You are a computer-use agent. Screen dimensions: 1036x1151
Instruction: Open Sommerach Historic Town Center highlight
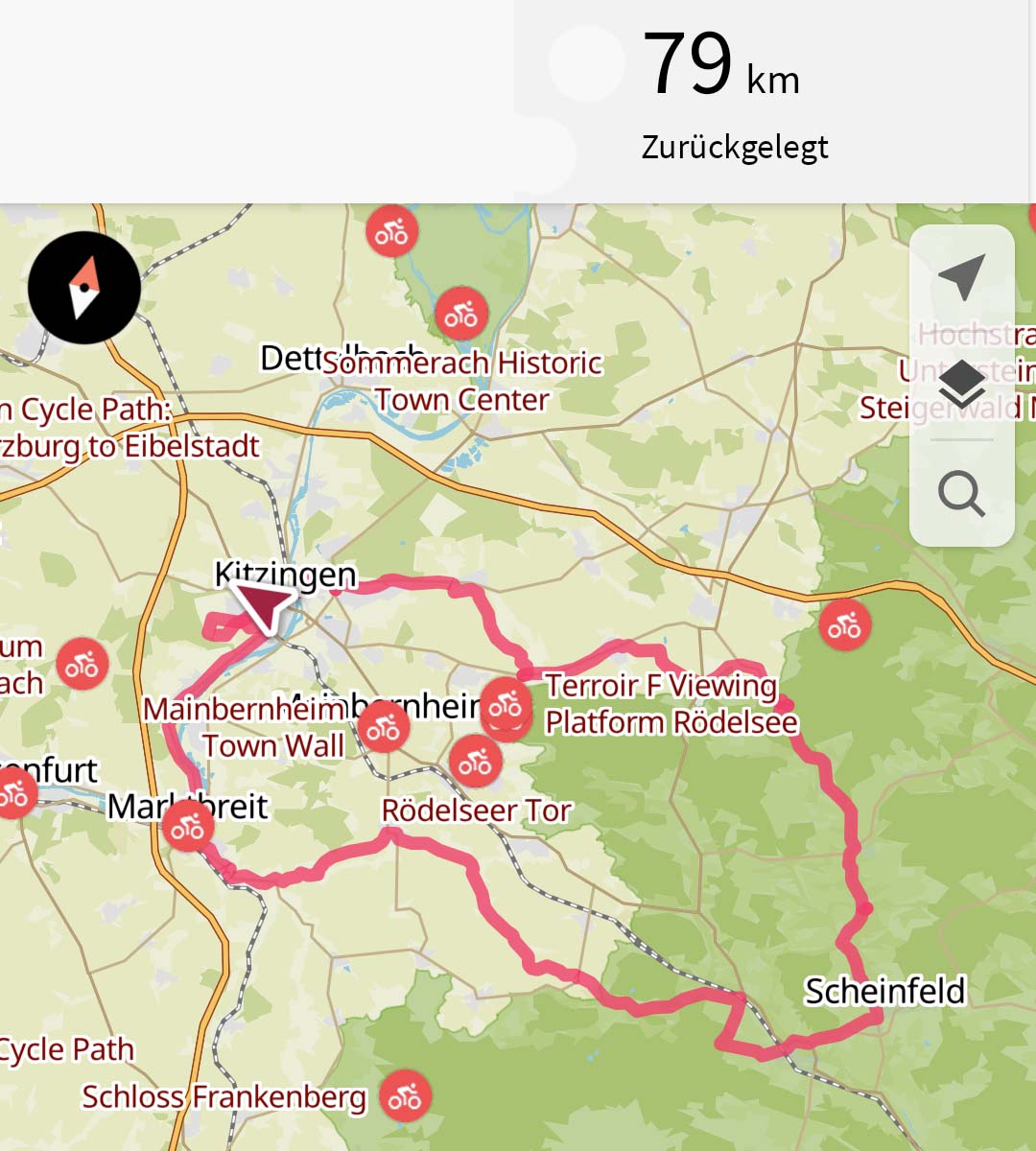[x=461, y=314]
